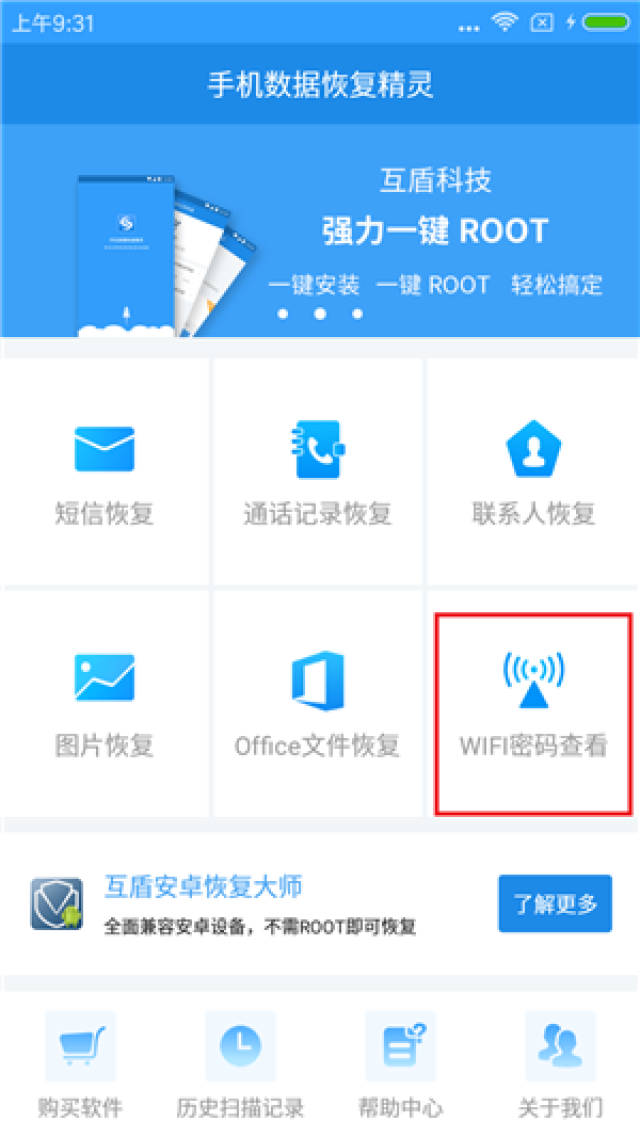Go to 关于我们 about us

(560, 1064)
